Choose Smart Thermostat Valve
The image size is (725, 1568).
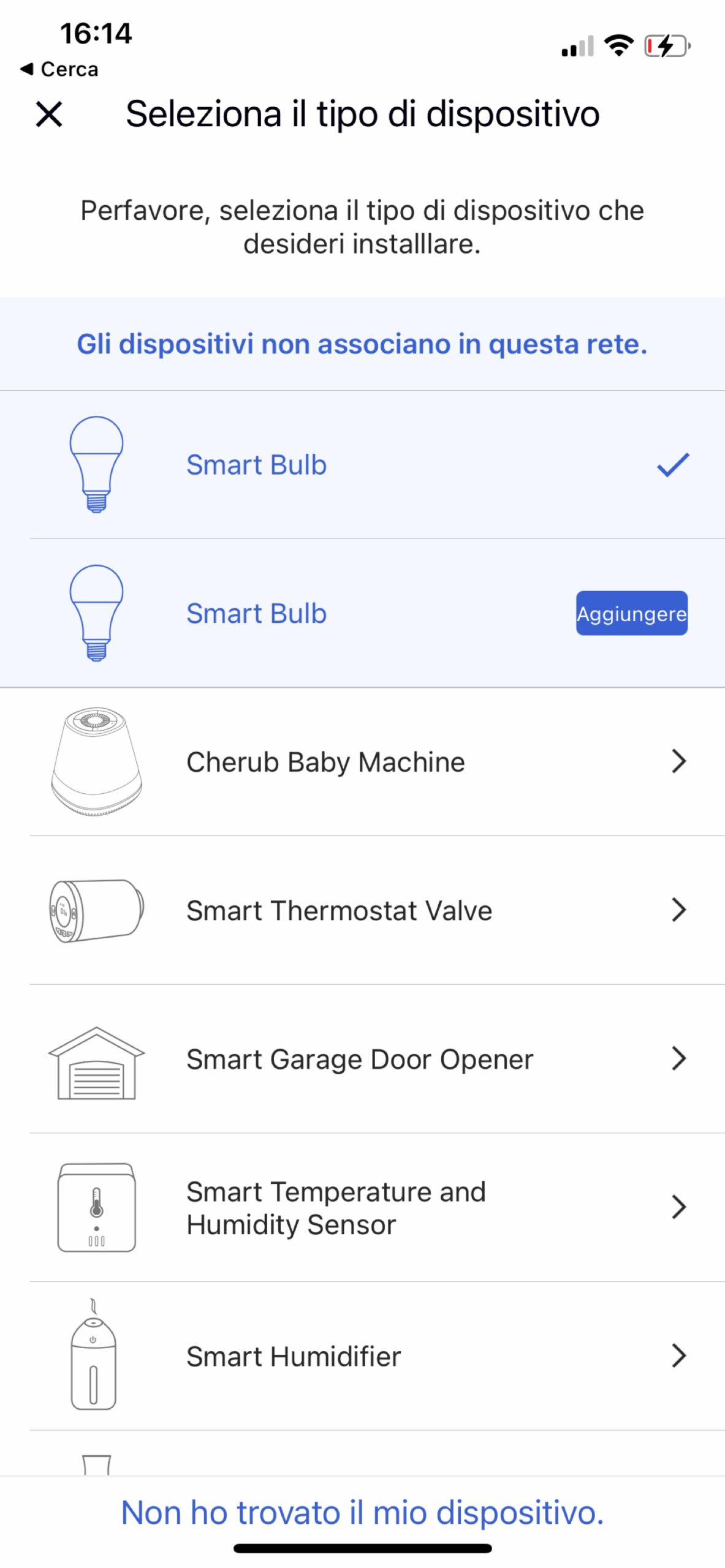pyautogui.click(x=362, y=910)
